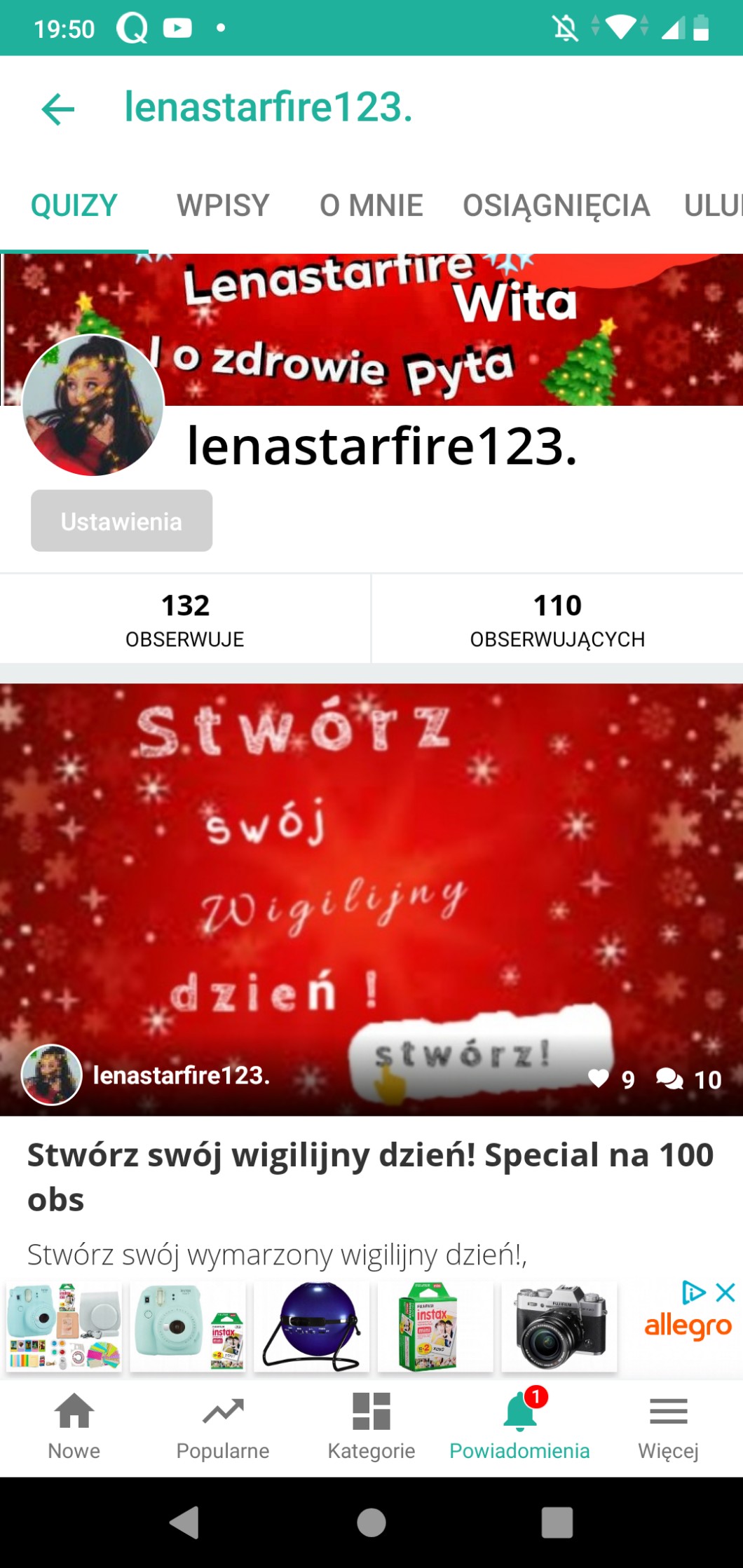Switch to Popularne in bottom navigation

point(223,1428)
